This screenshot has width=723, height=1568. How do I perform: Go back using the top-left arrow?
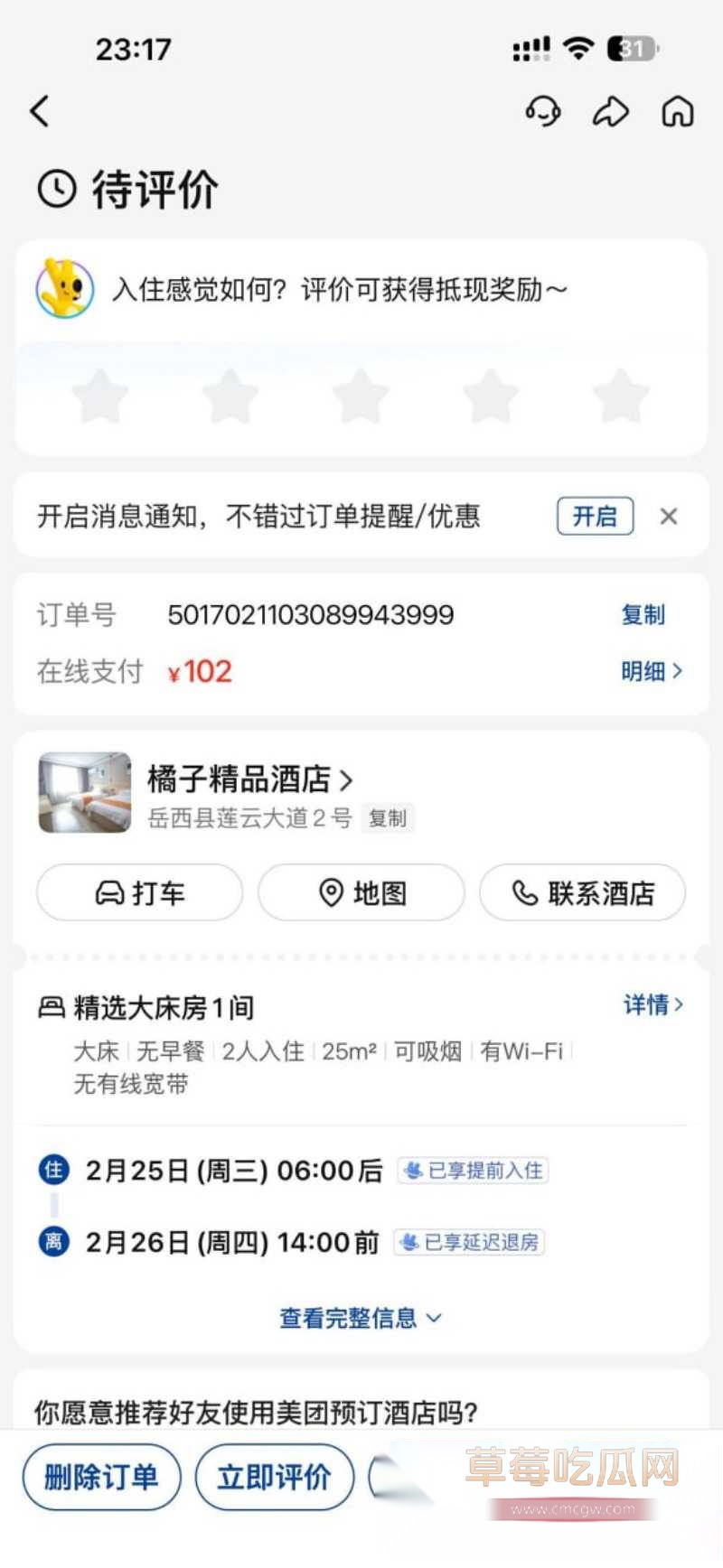tap(40, 111)
